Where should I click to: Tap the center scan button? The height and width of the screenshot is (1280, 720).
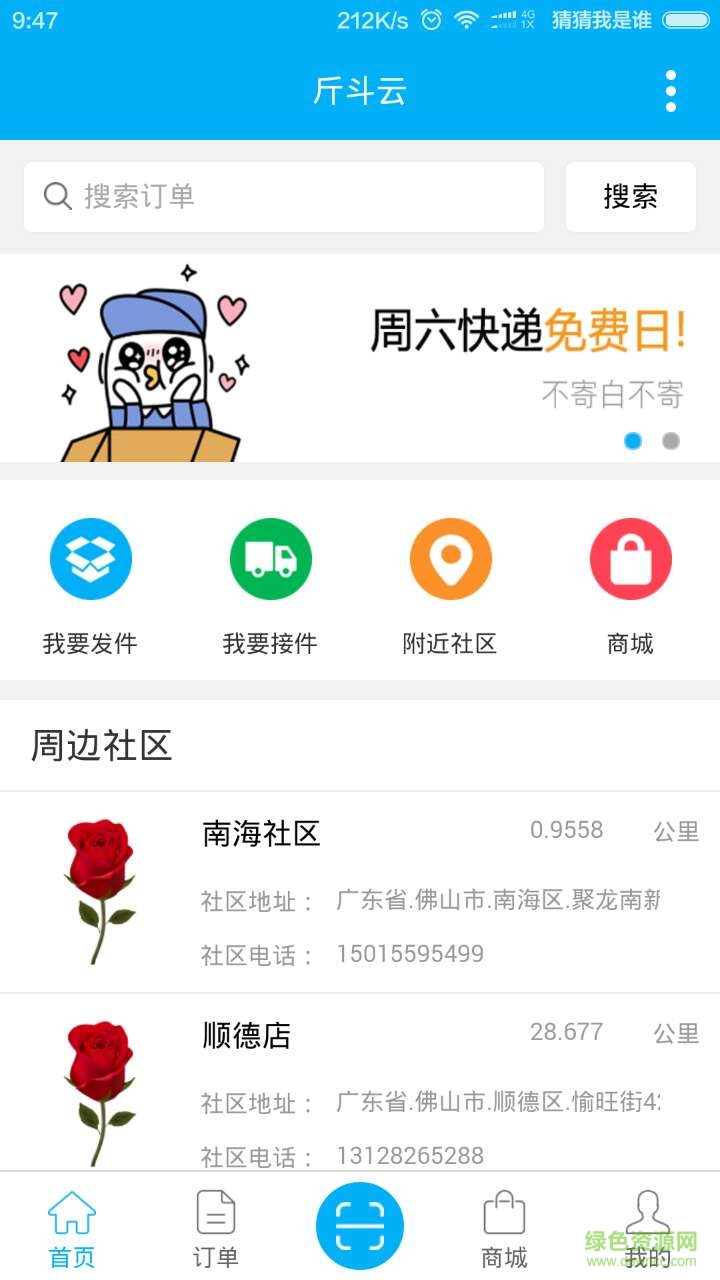(360, 1225)
